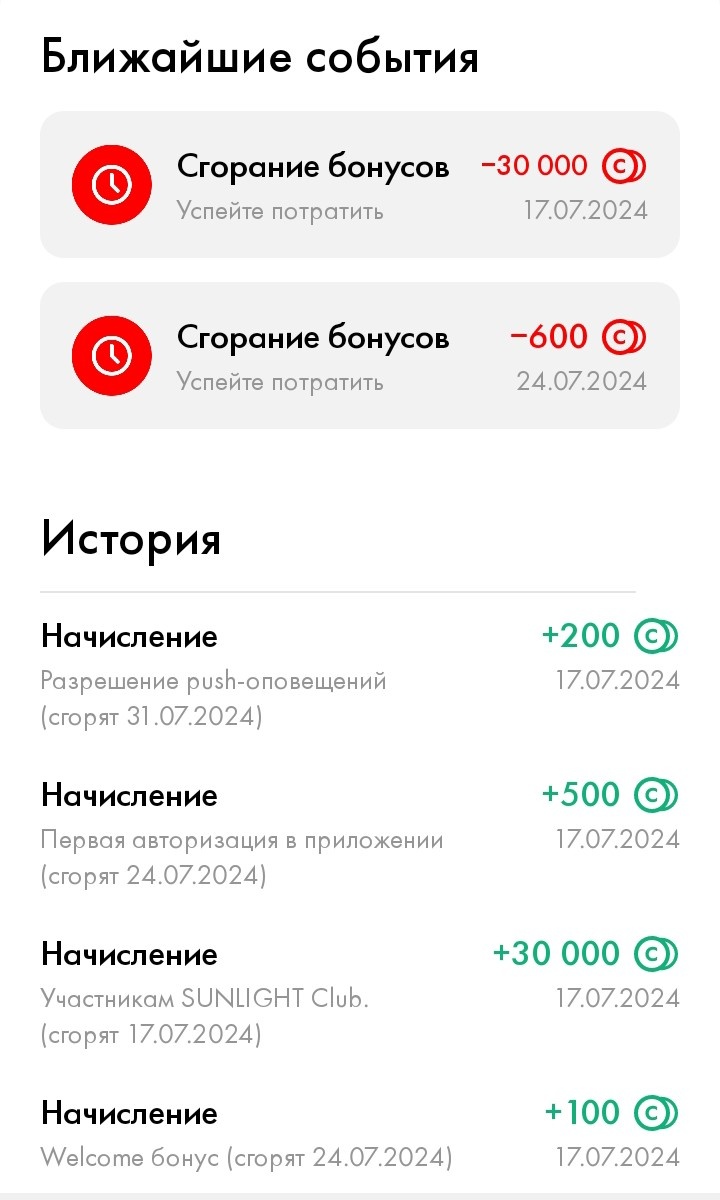
Task: Open the first Сгорание бонусов event card
Action: [360, 184]
